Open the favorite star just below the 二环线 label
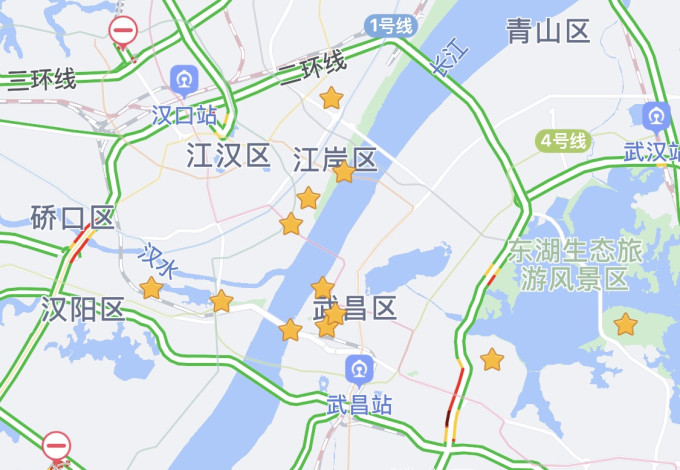This screenshot has width=680, height=470. click(x=331, y=98)
